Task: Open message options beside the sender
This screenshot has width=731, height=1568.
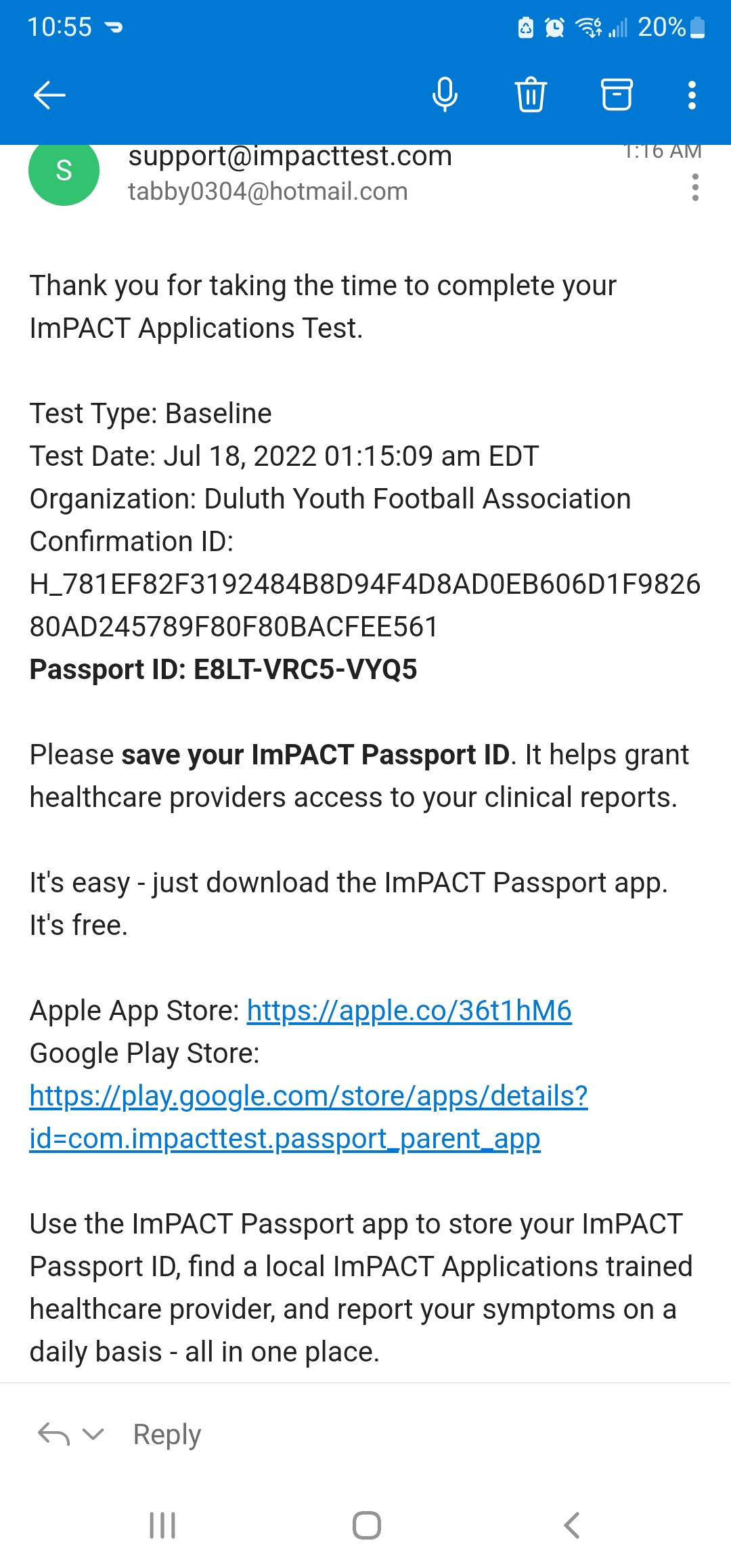Action: pyautogui.click(x=695, y=188)
